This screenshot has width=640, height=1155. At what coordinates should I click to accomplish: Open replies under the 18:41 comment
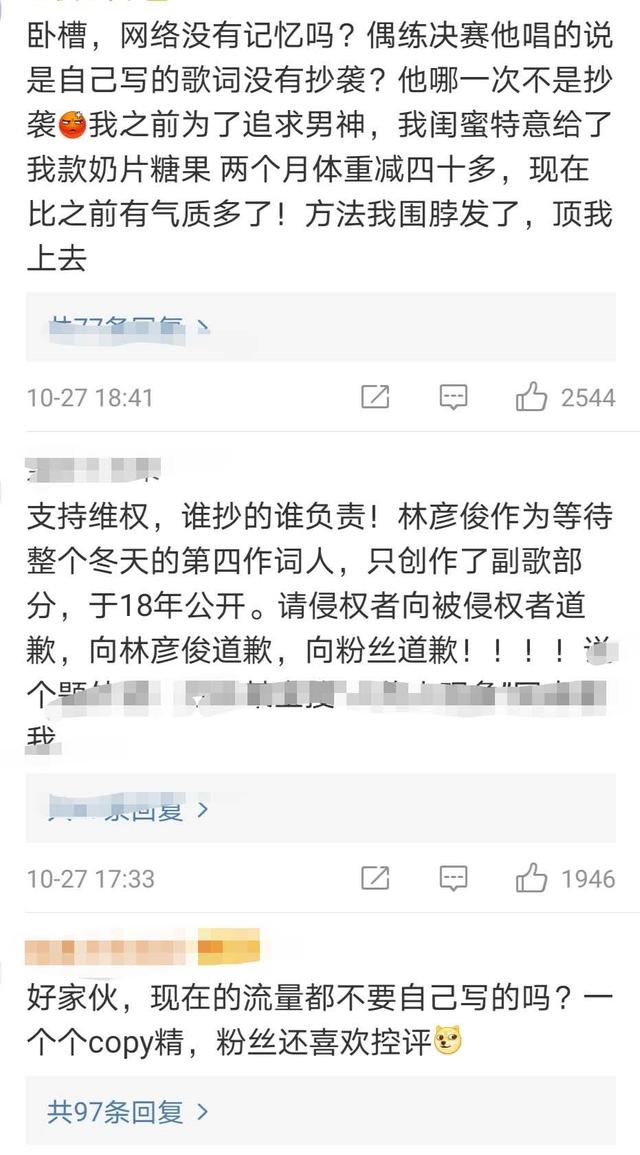tap(127, 325)
